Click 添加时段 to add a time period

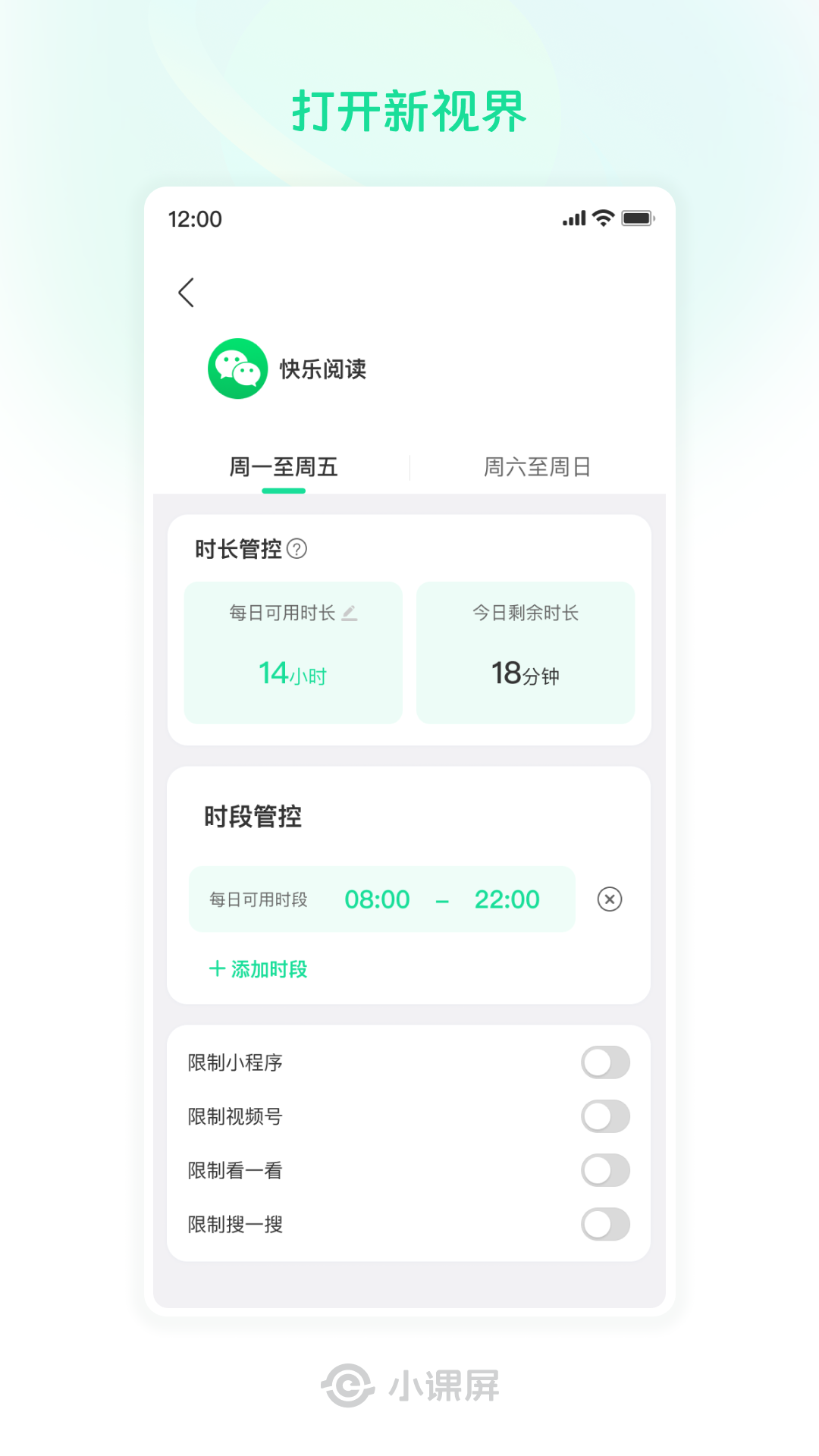coord(258,968)
